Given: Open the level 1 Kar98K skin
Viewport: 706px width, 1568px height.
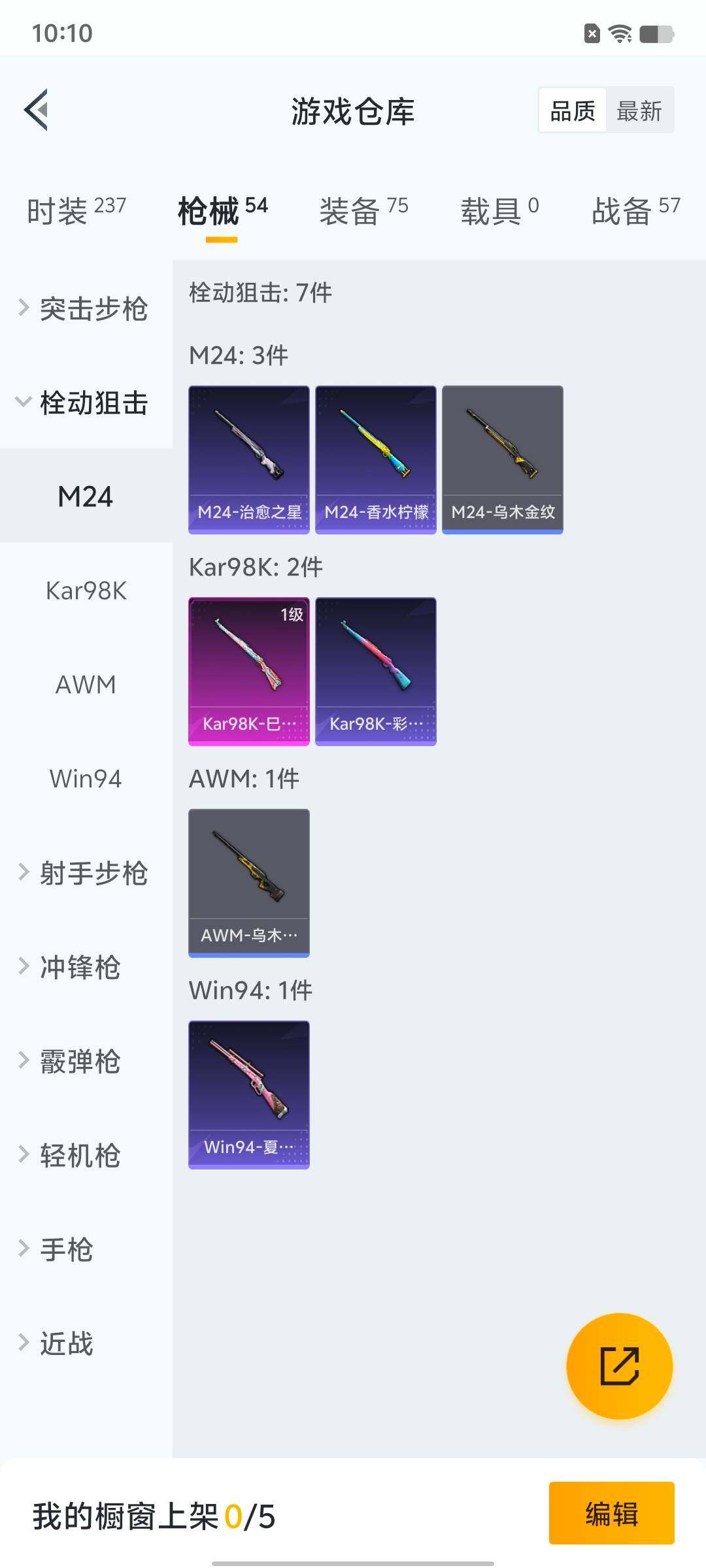Looking at the screenshot, I should click(249, 671).
